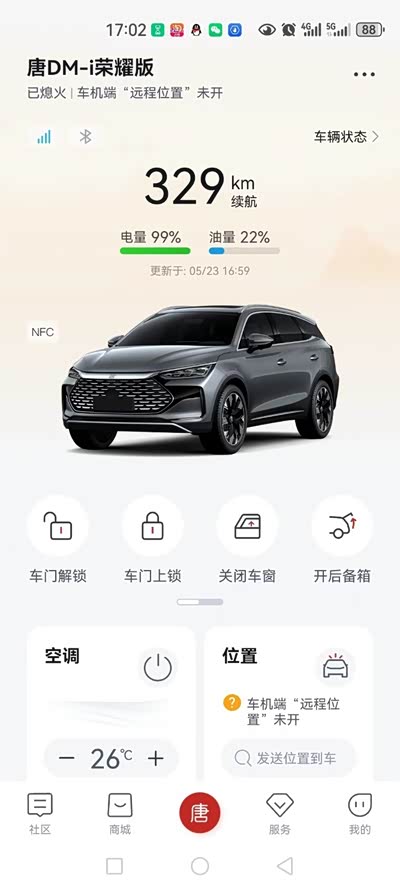Switch to the 商城 mall tab
The width and height of the screenshot is (400, 888).
(x=120, y=814)
